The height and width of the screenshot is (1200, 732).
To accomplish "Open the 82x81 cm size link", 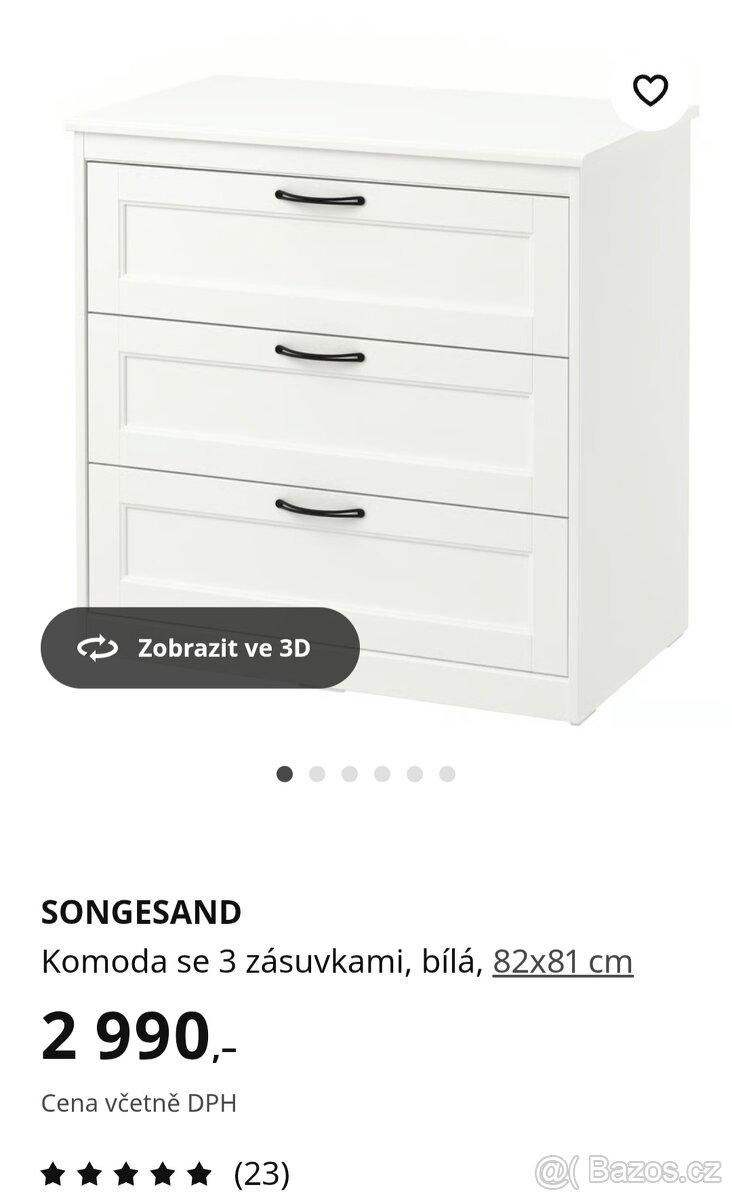I will pos(562,962).
